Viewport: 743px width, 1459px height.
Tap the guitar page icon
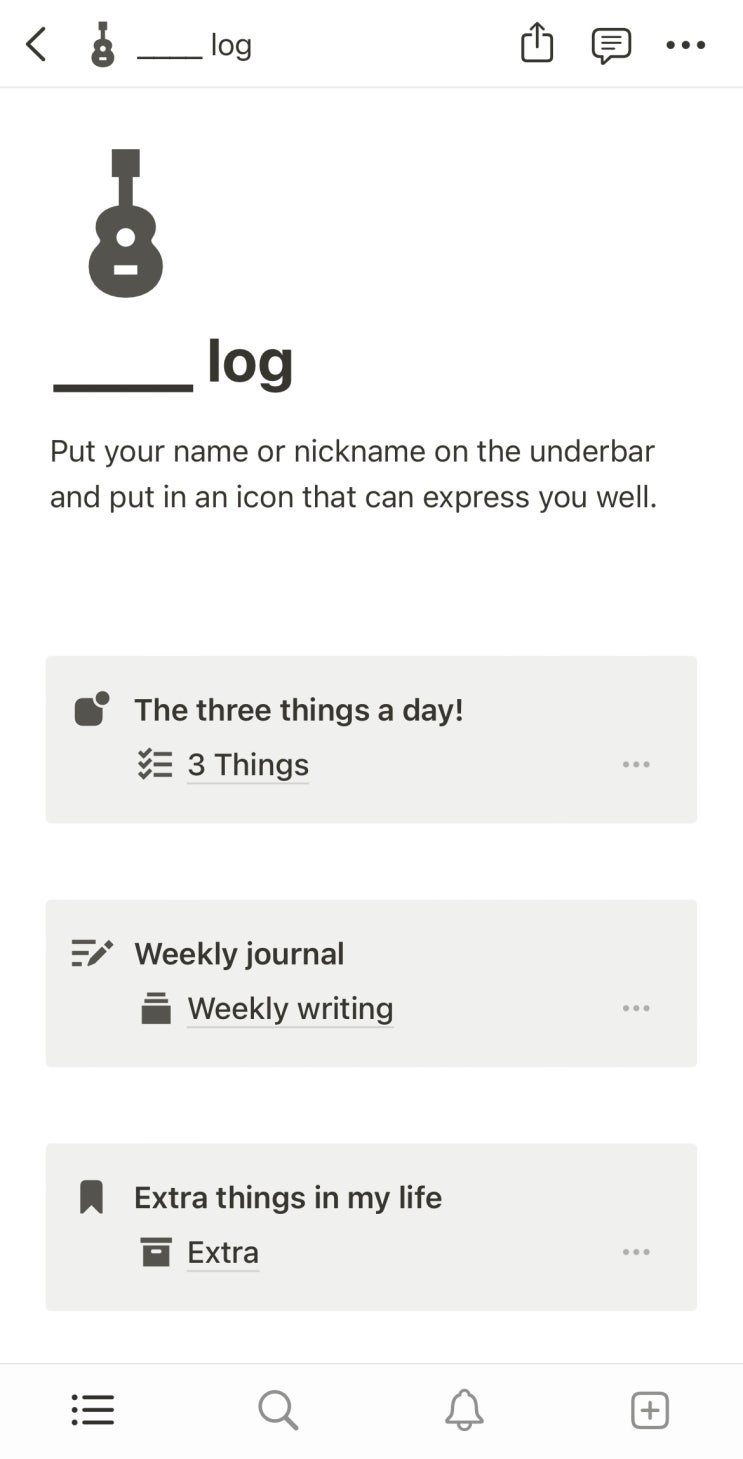tap(126, 224)
